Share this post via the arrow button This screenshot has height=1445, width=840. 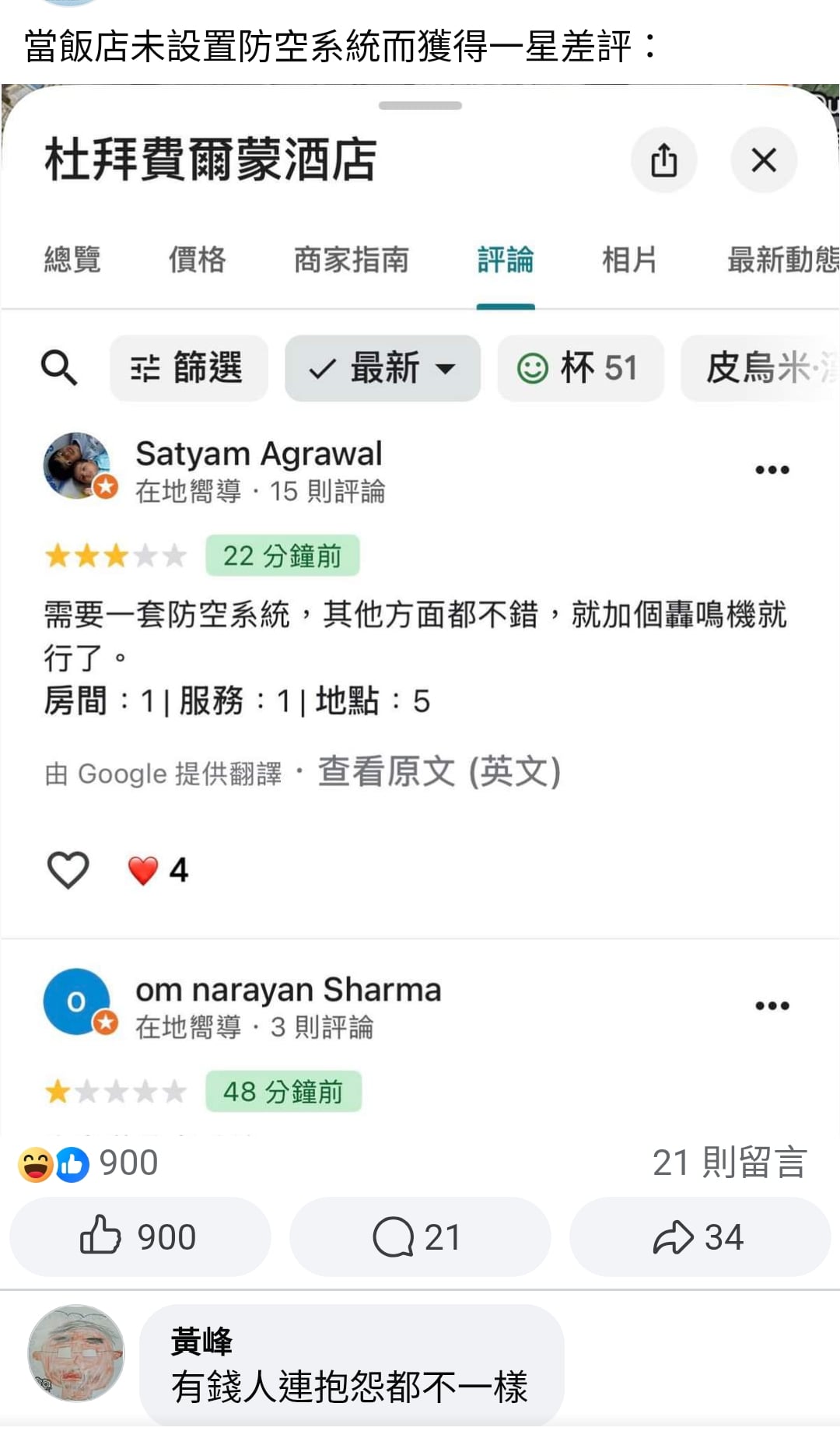(x=699, y=1236)
